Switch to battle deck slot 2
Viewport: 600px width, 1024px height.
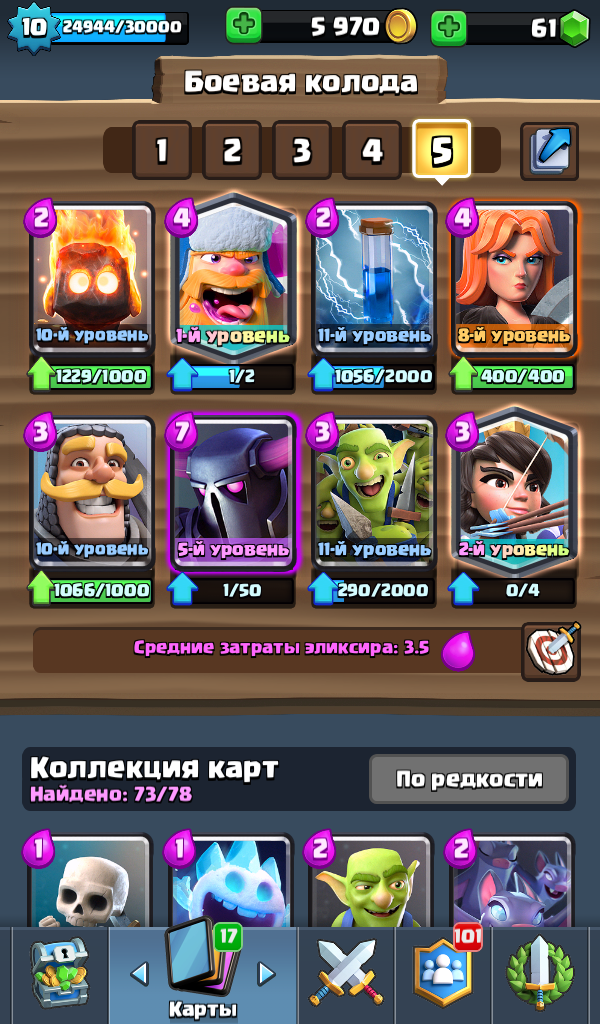click(232, 151)
